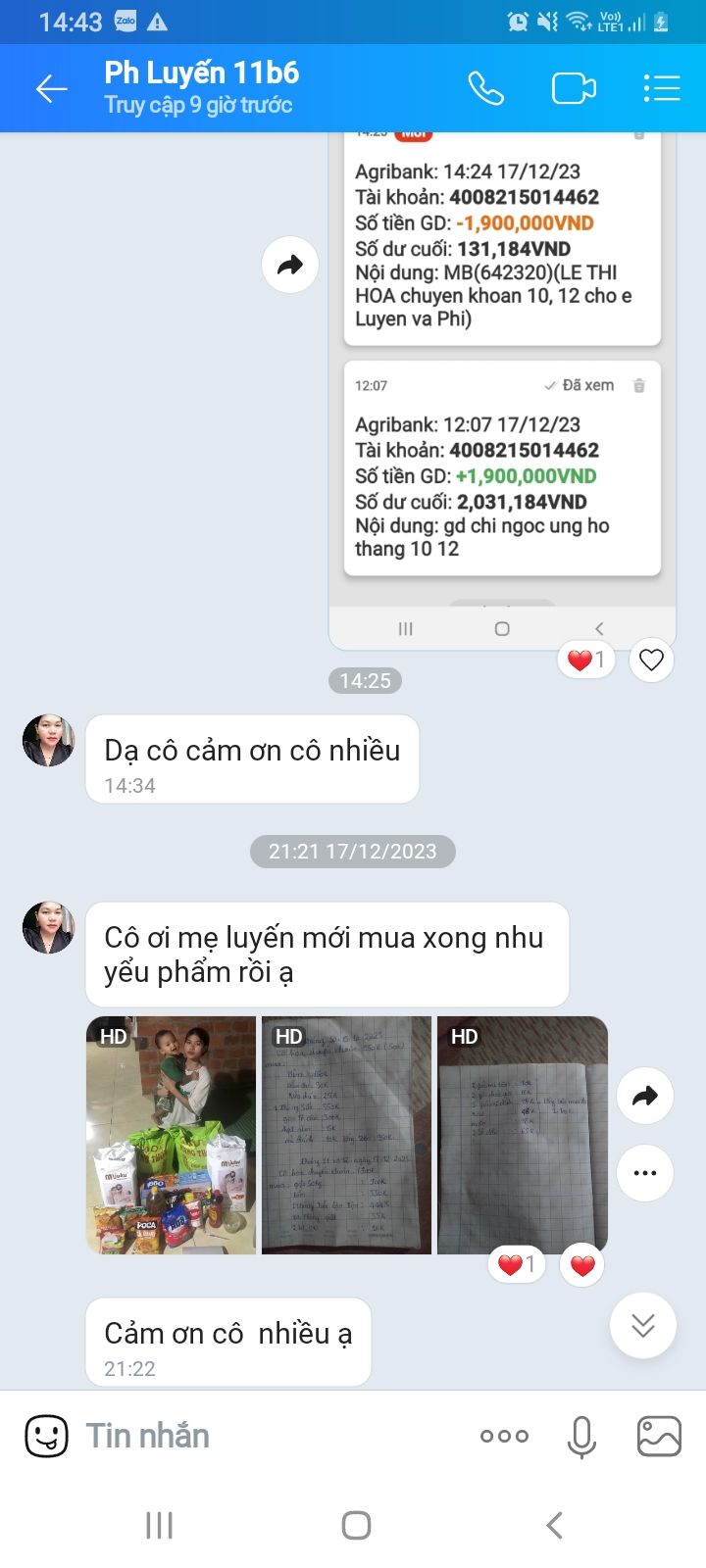Open the third notebook page photo

pyautogui.click(x=522, y=1135)
